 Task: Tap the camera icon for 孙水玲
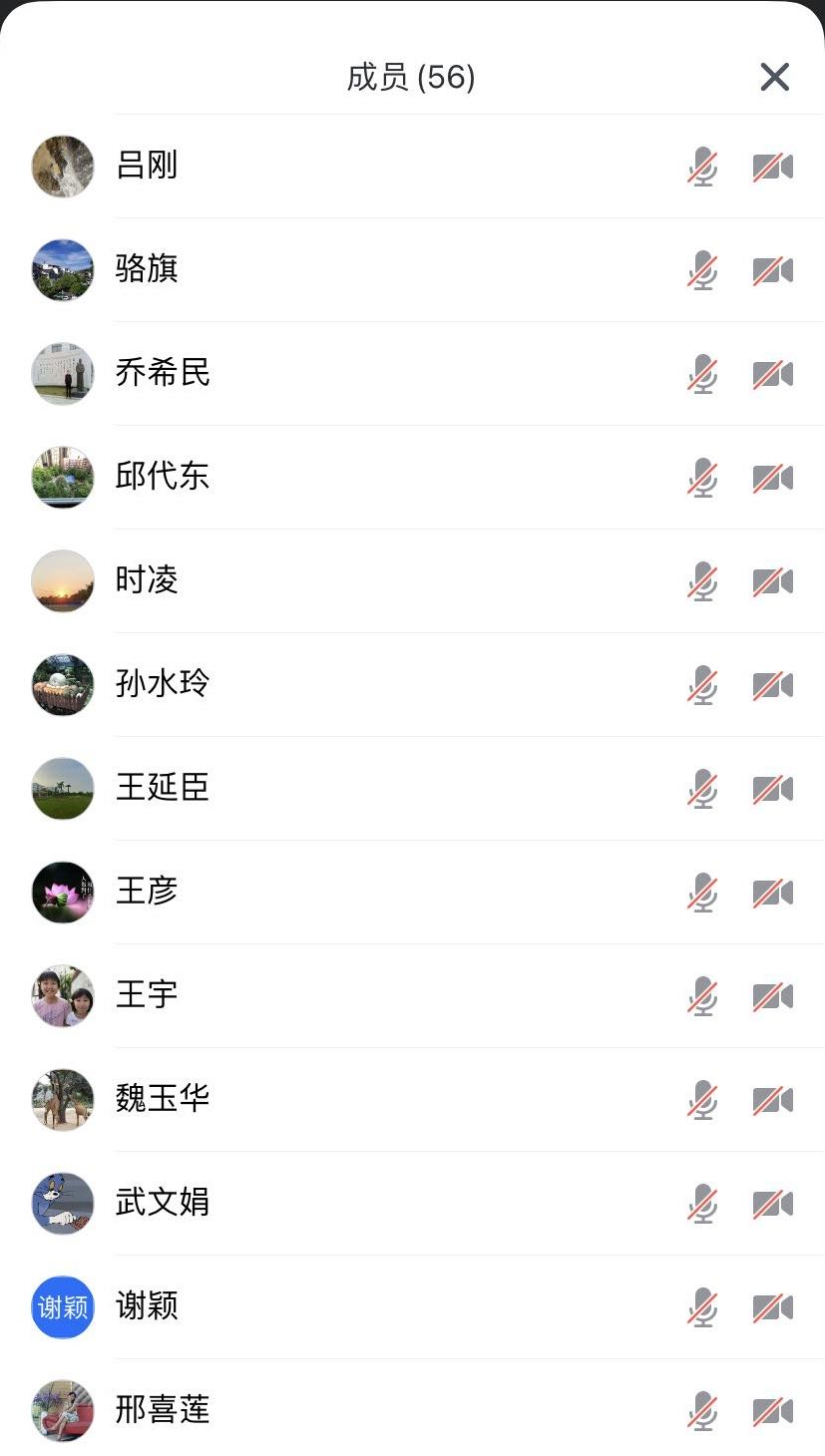coord(772,685)
